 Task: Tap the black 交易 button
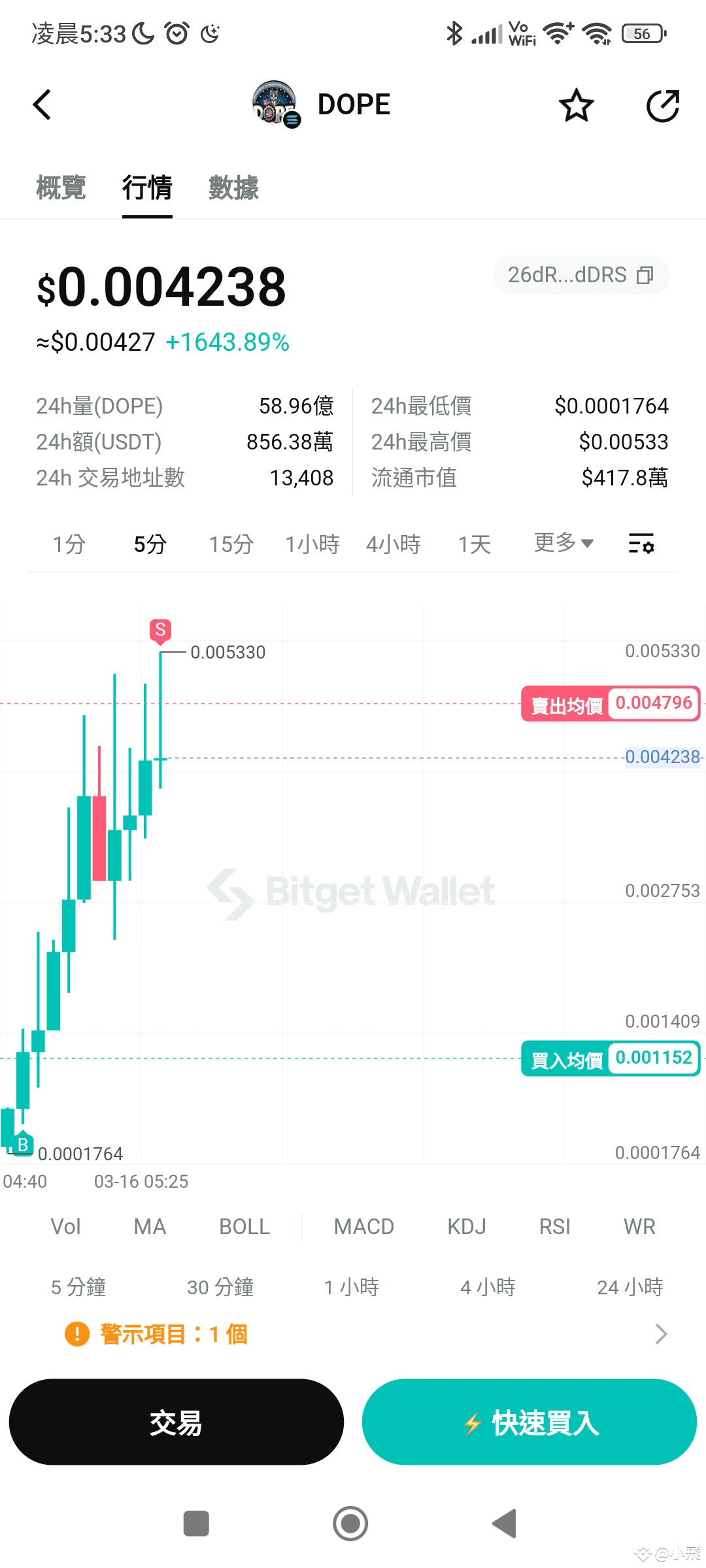176,1422
